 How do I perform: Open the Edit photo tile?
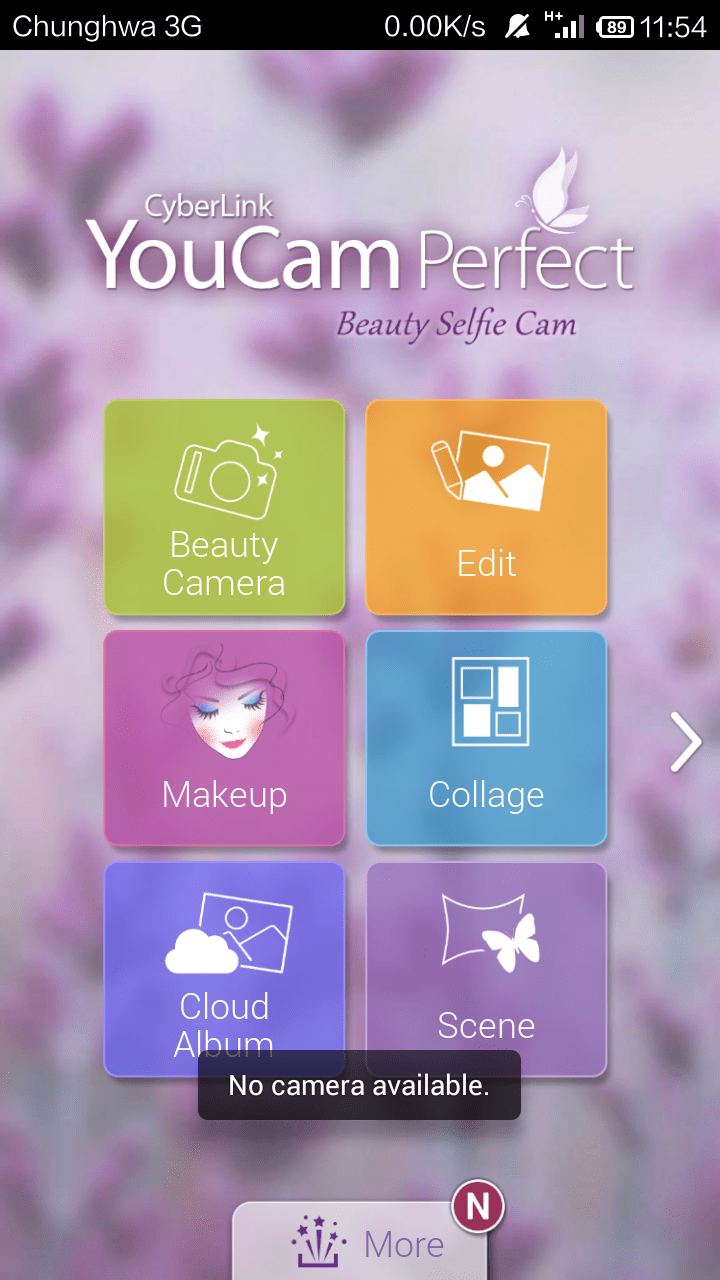(486, 507)
